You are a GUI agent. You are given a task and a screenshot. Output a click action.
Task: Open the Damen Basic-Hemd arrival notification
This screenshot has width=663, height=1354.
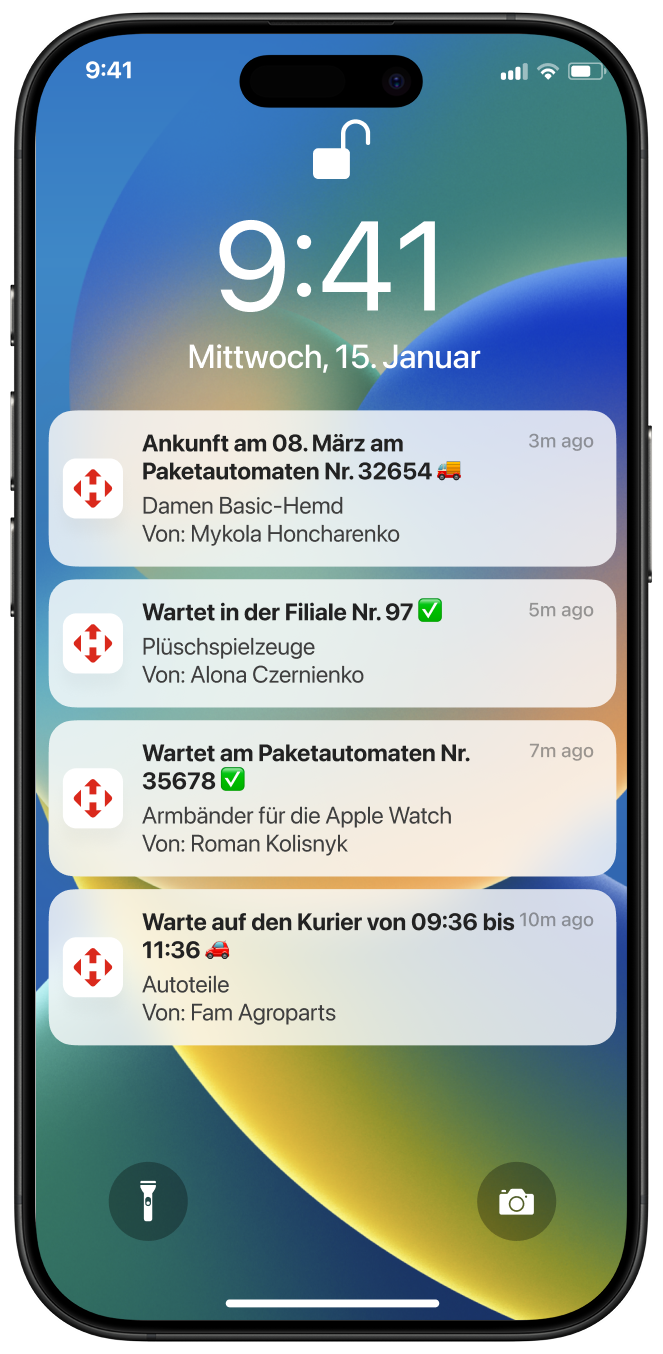click(331, 488)
